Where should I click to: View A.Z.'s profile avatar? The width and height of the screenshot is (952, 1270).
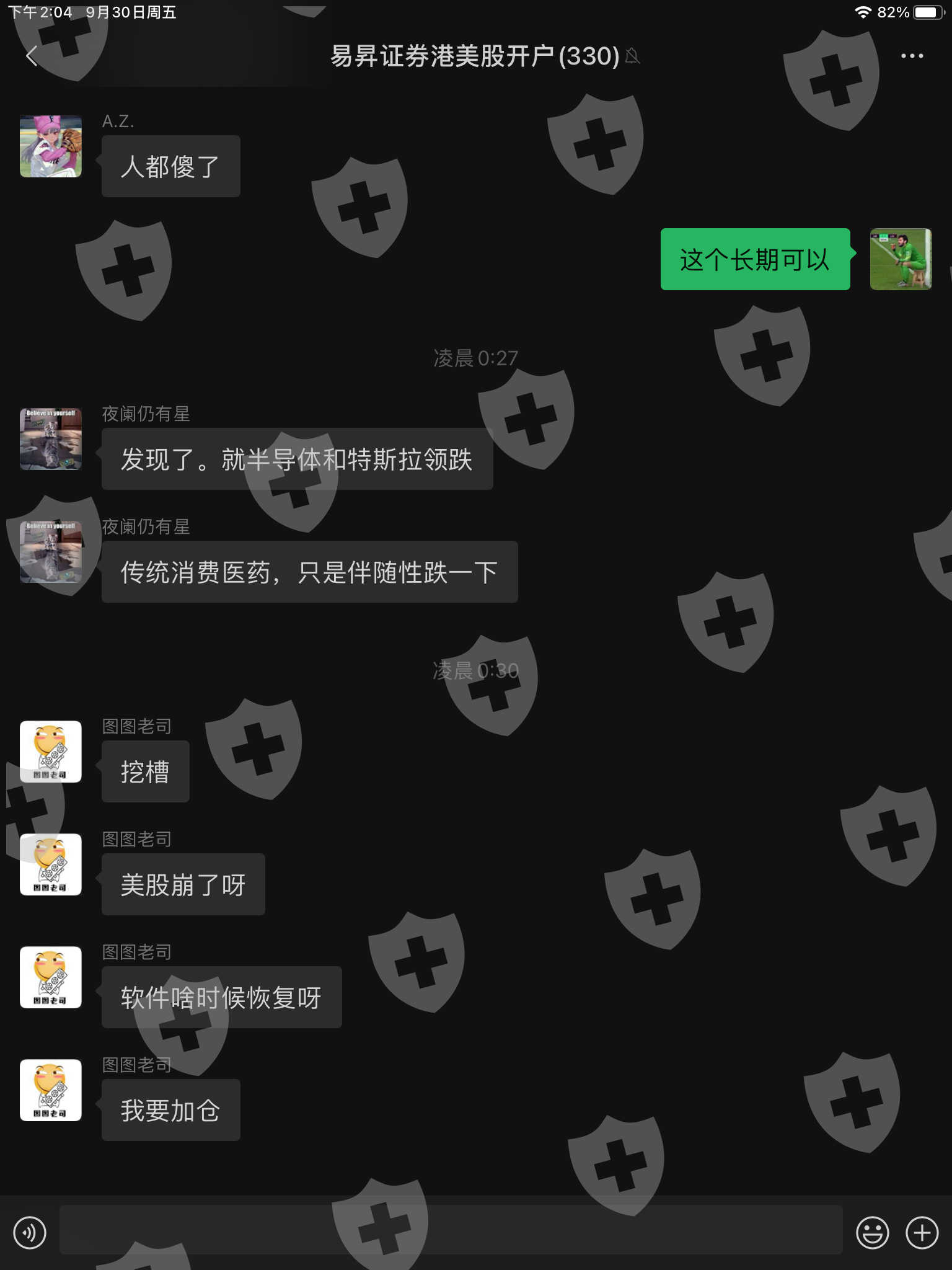coord(51,146)
